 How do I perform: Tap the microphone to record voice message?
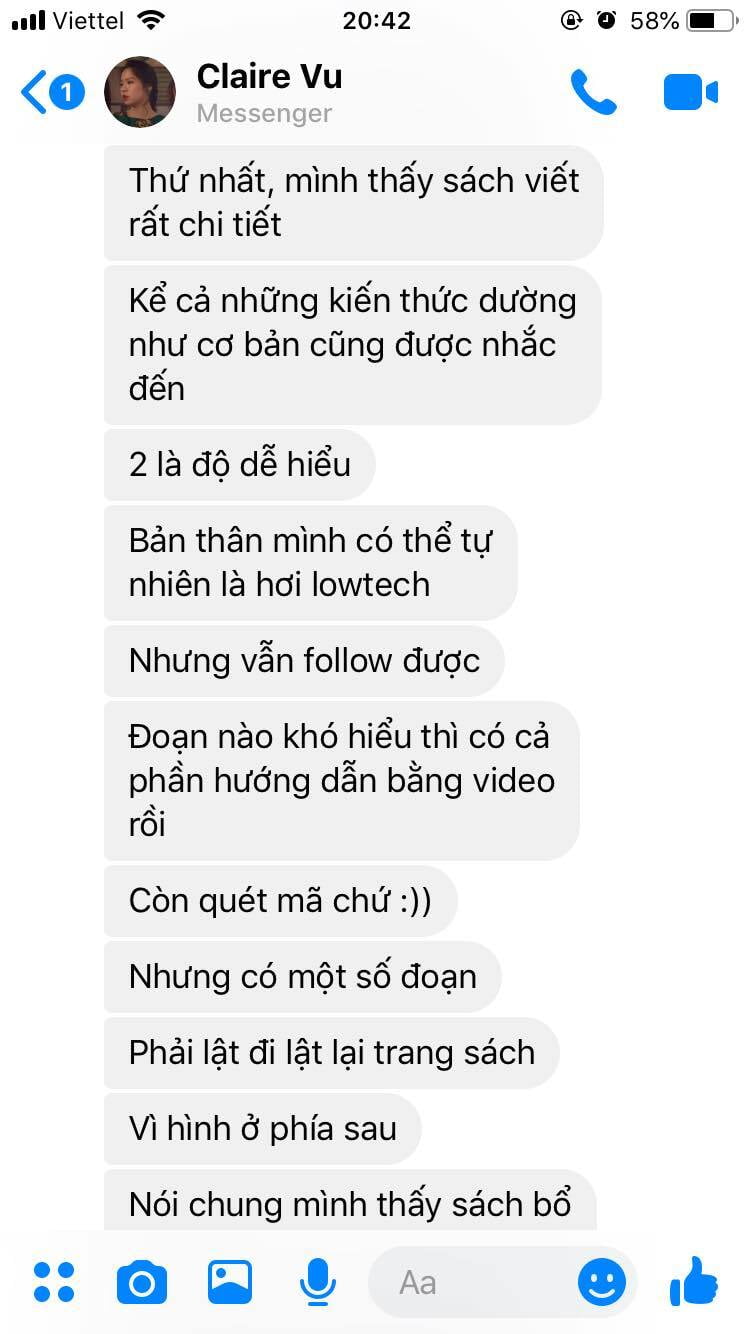point(318,1282)
